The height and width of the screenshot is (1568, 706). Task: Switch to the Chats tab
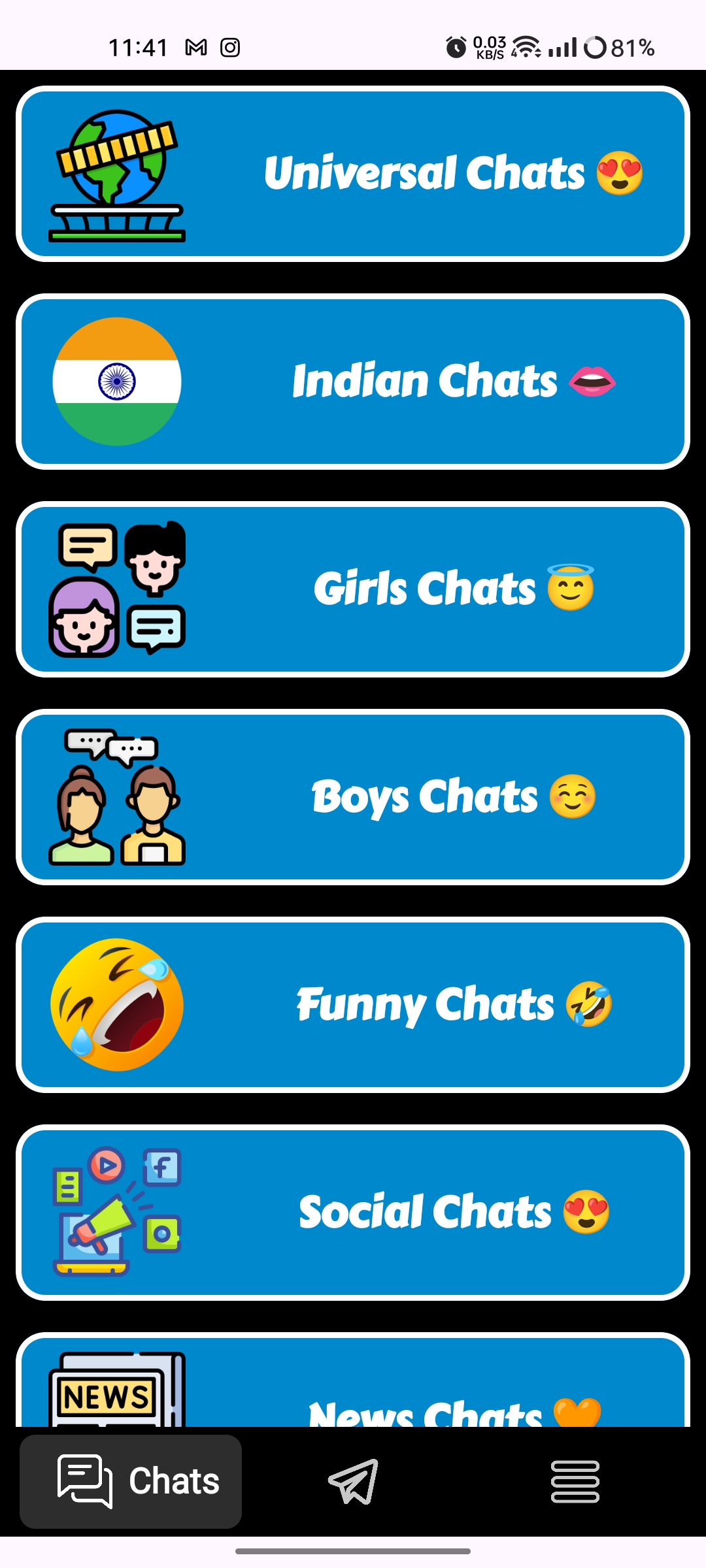[x=131, y=1481]
